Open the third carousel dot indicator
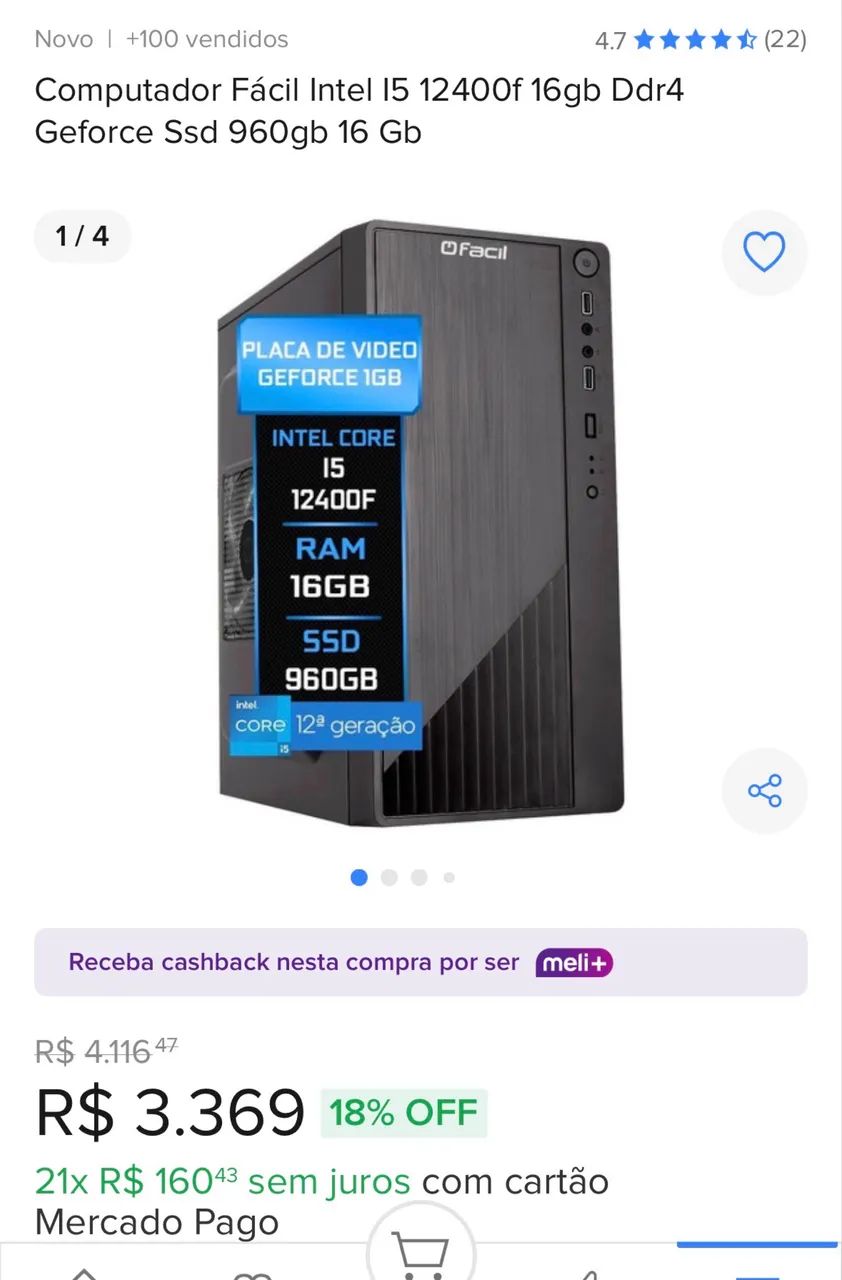 (x=419, y=877)
